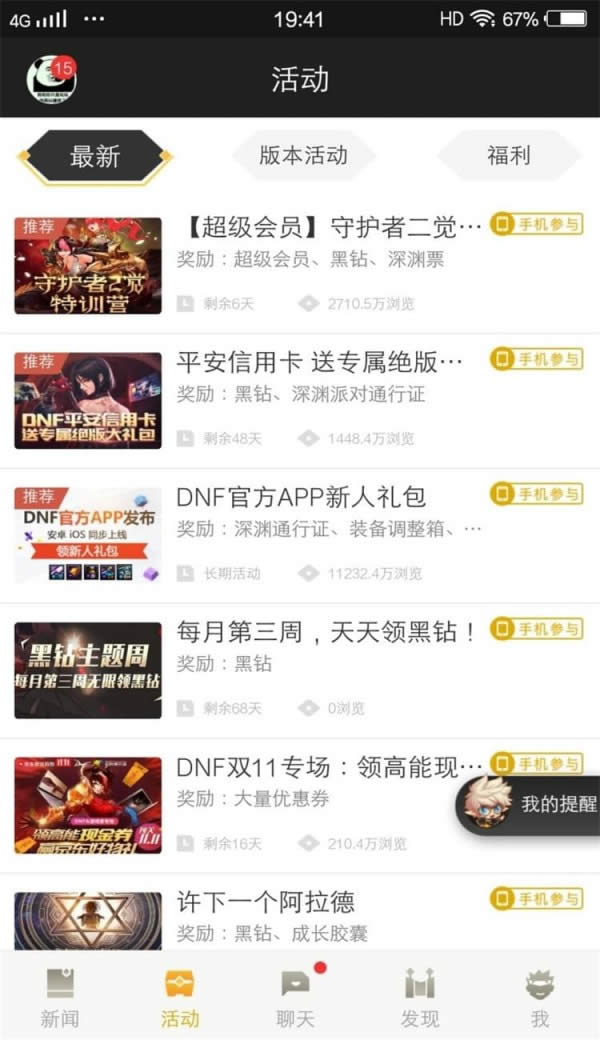Open the 超级会员 守护者二觉 activity

point(330,227)
